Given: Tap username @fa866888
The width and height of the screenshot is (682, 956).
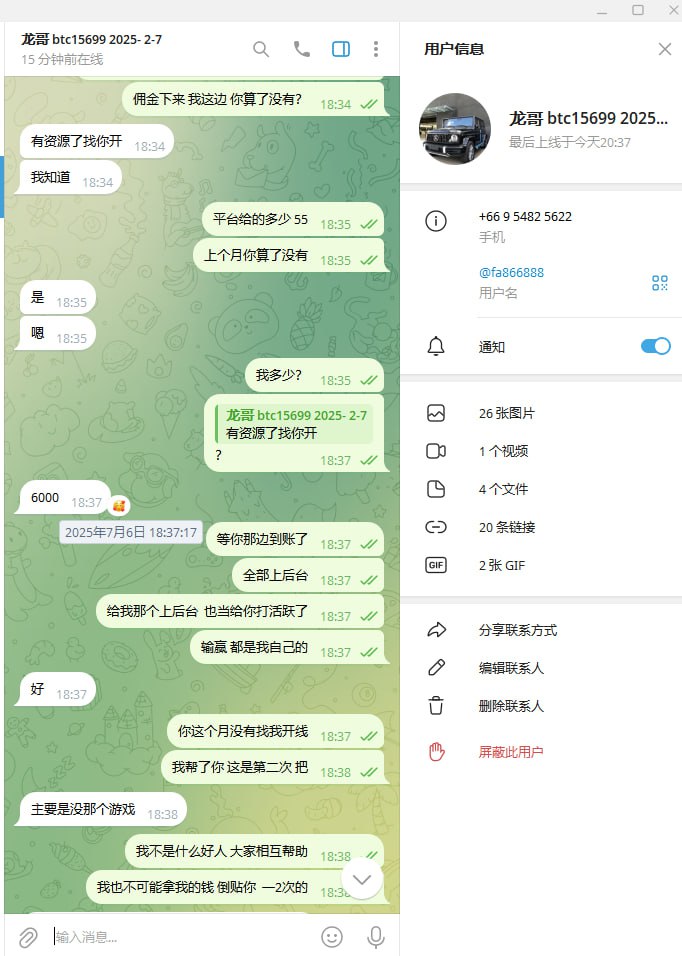Looking at the screenshot, I should click(x=511, y=273).
